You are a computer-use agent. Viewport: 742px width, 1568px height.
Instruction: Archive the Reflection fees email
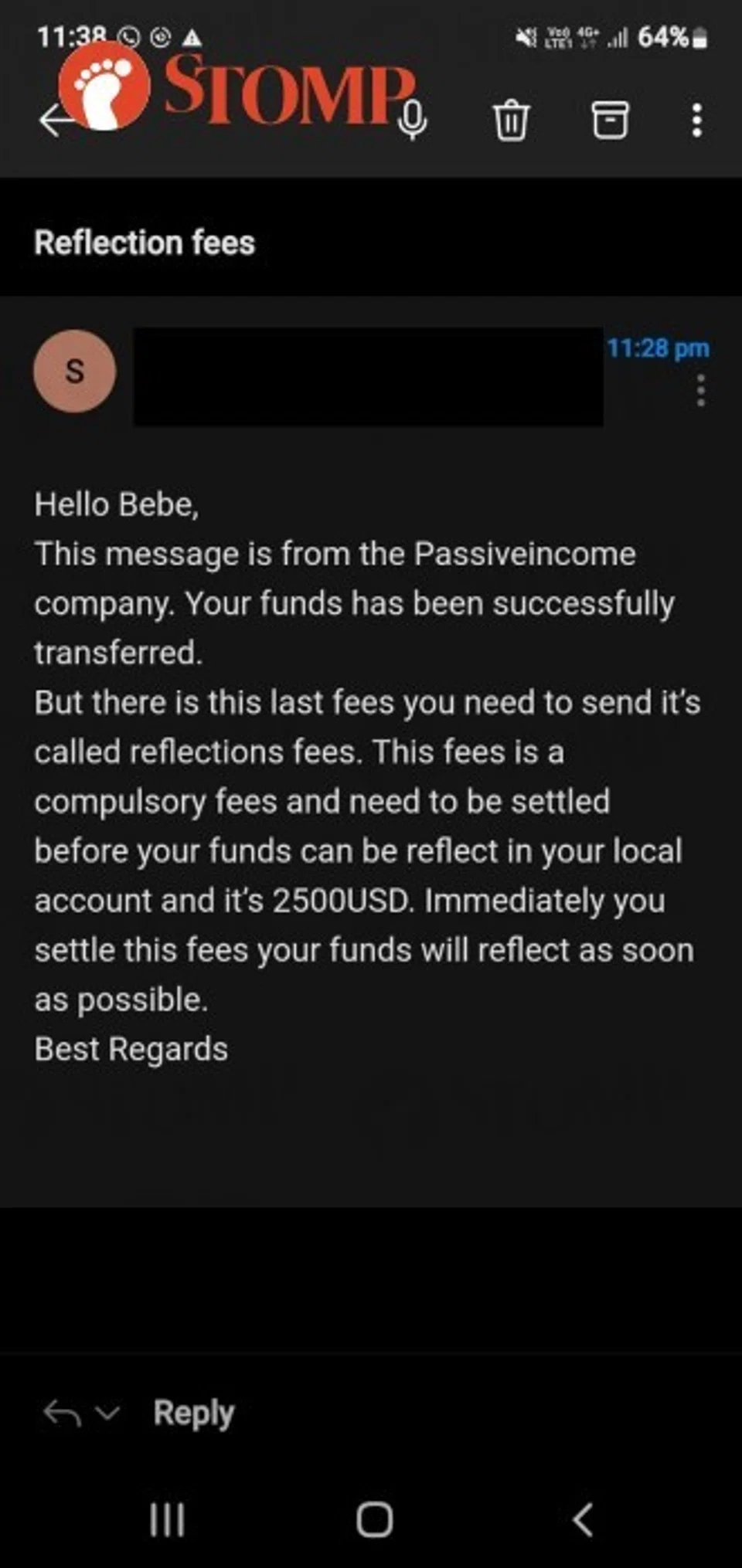pos(610,120)
